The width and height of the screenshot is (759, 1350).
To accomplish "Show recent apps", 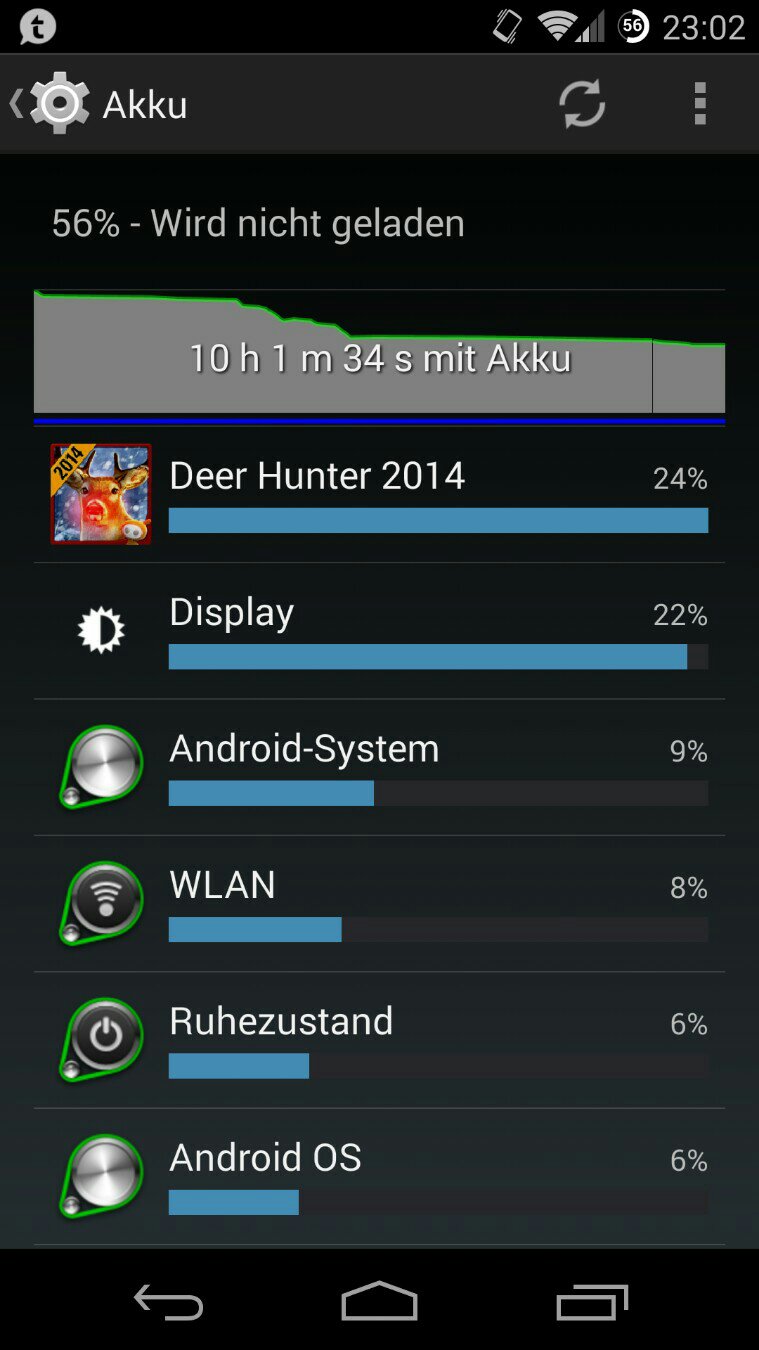I will [x=592, y=1301].
